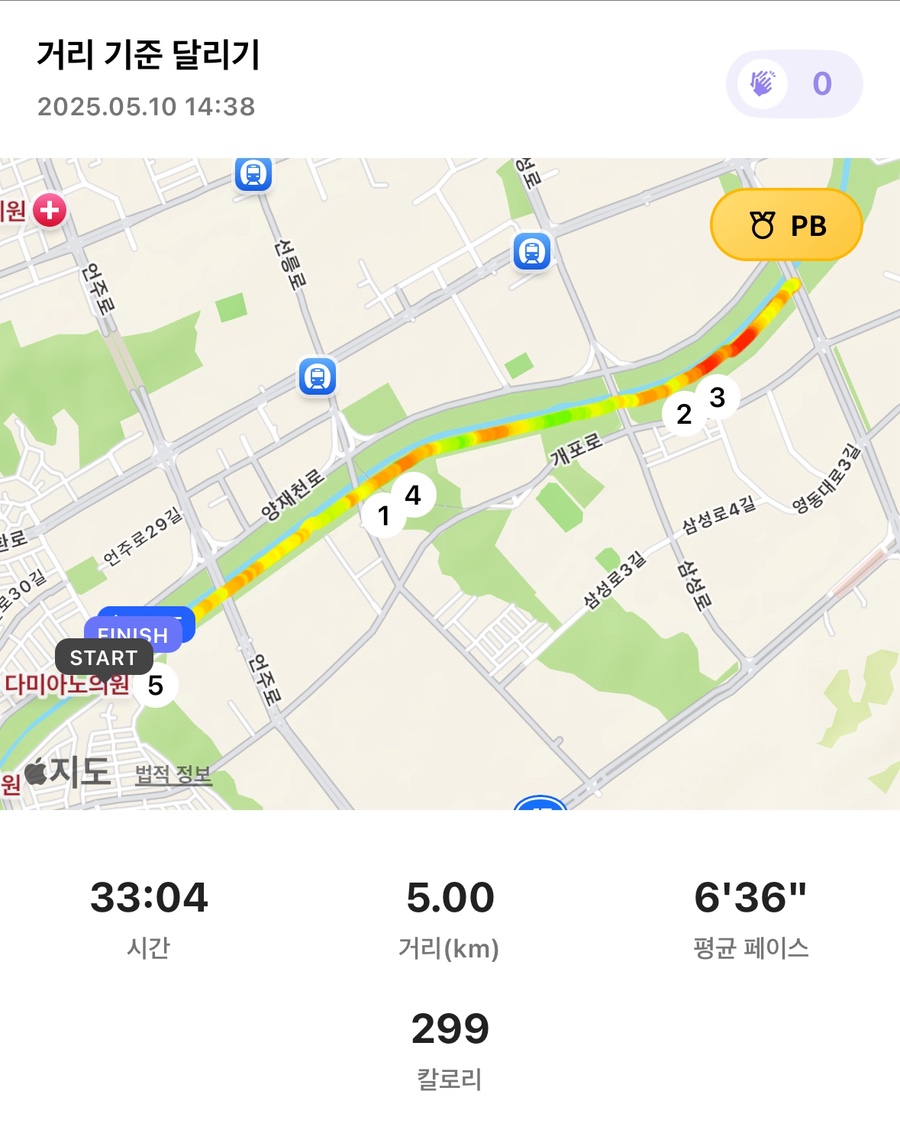Tap the clap reaction button
This screenshot has height=1146, width=900.
coord(793,84)
